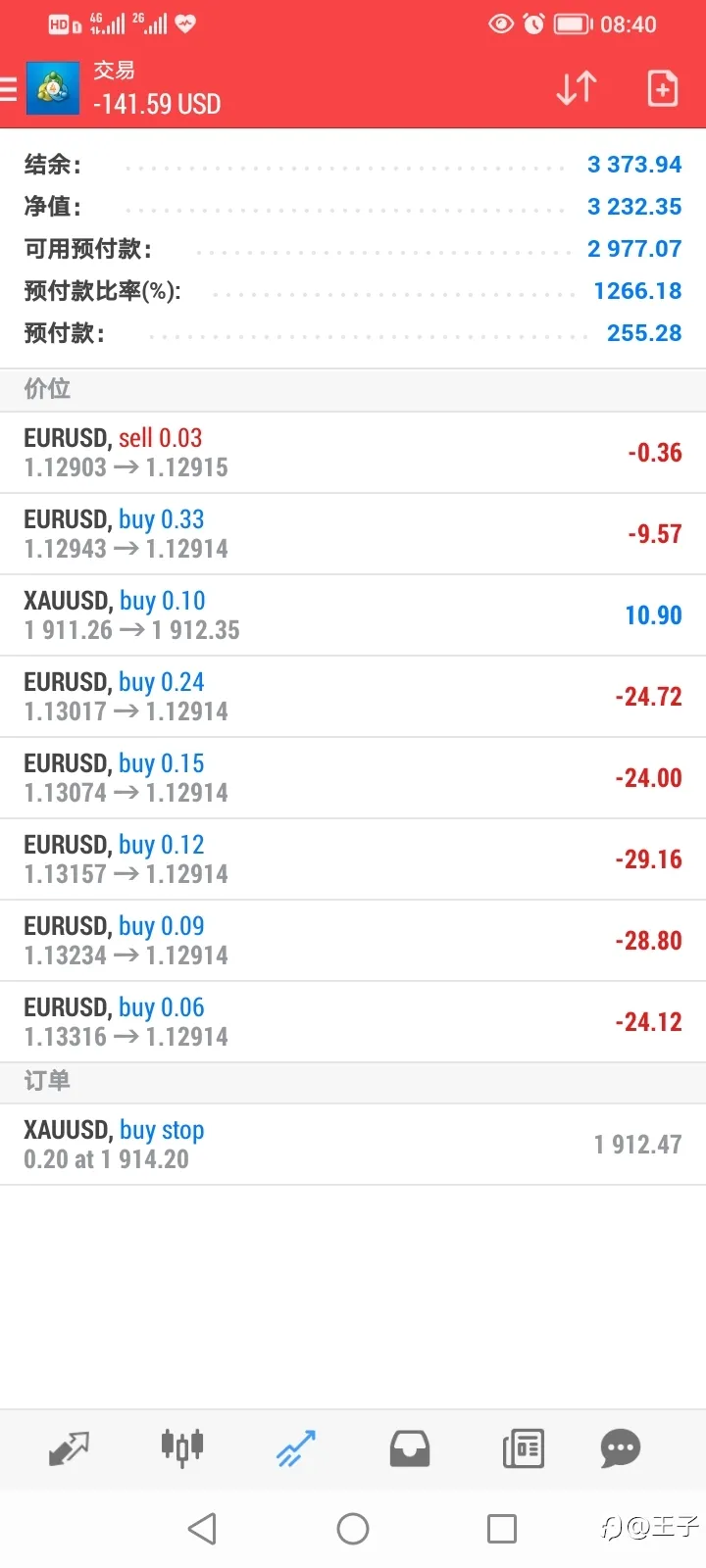Open the News tab
The width and height of the screenshot is (706, 1568).
coord(524,1448)
